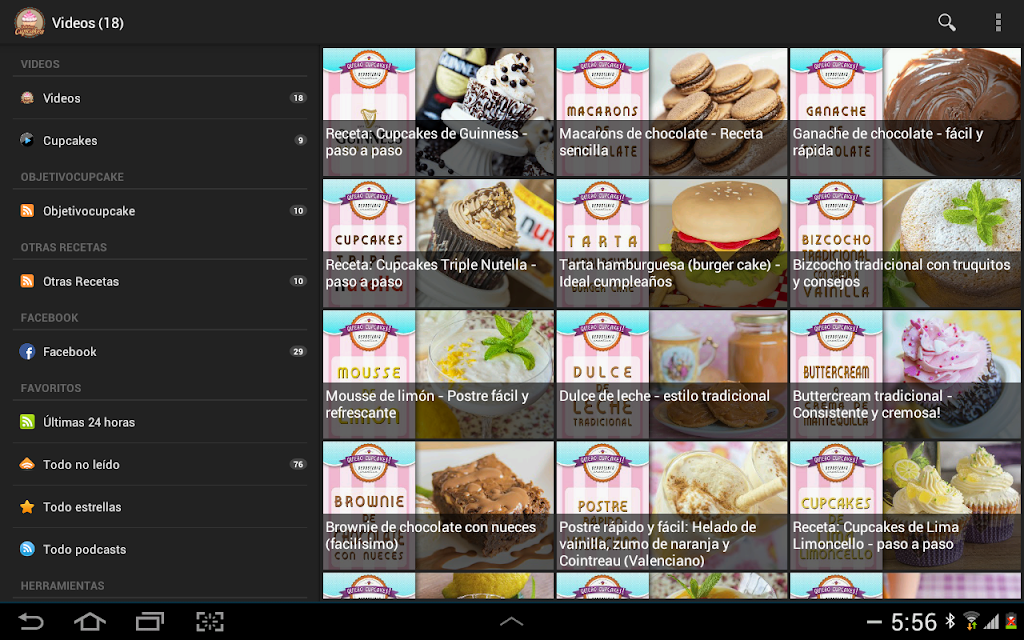Image resolution: width=1024 pixels, height=640 pixels.
Task: Open the Facebook row
Action: (x=160, y=352)
